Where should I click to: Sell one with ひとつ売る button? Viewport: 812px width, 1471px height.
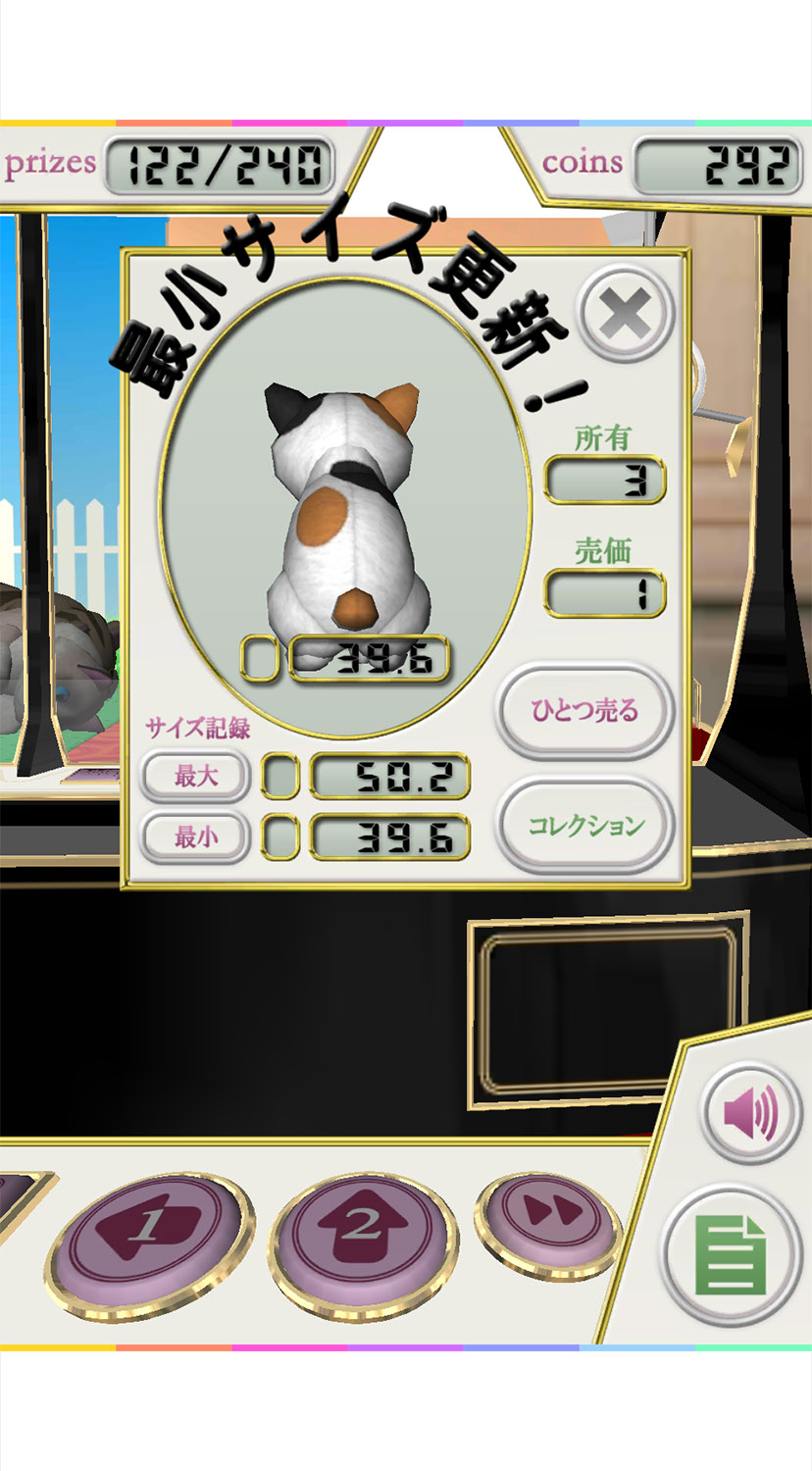point(585,710)
